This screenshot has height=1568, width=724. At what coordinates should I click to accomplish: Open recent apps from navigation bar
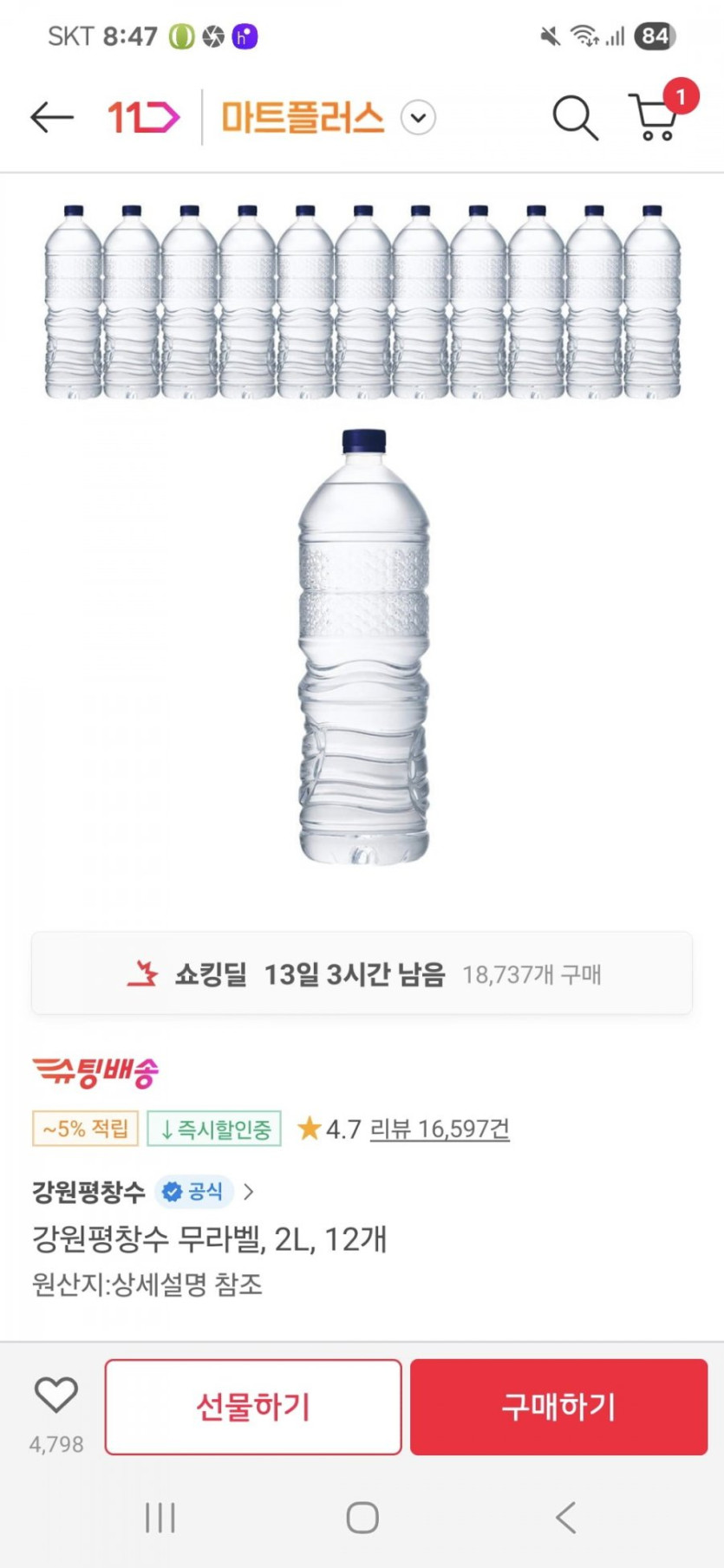(x=160, y=1518)
